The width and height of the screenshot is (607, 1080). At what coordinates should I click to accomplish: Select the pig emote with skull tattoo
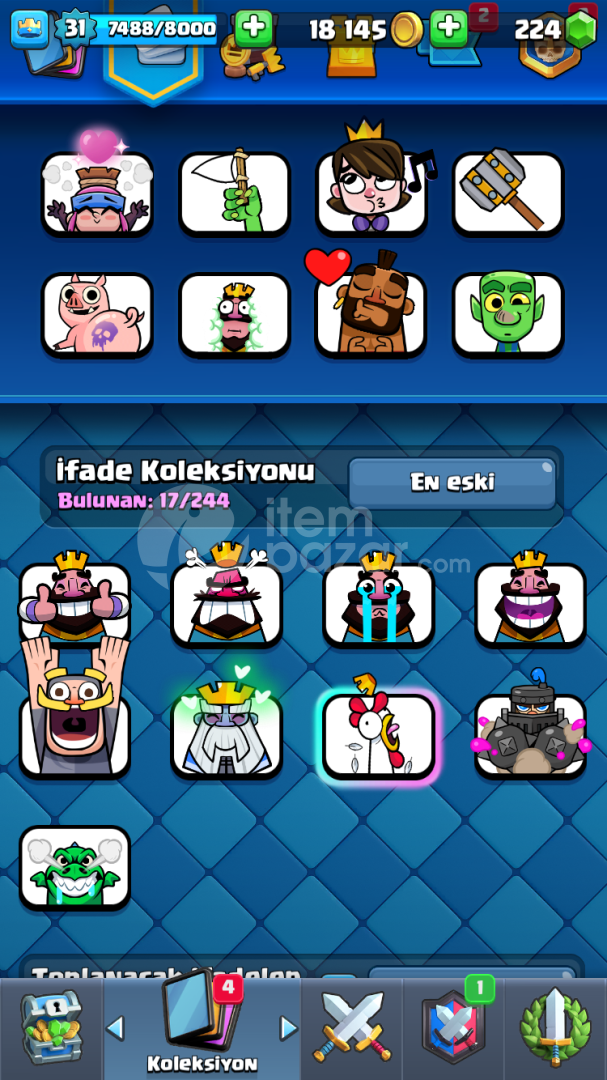tap(97, 314)
